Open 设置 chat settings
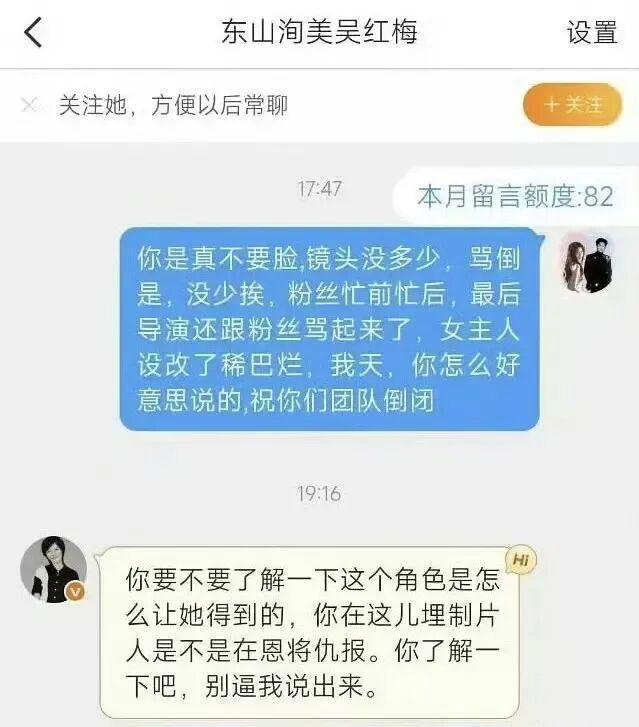 tap(592, 32)
